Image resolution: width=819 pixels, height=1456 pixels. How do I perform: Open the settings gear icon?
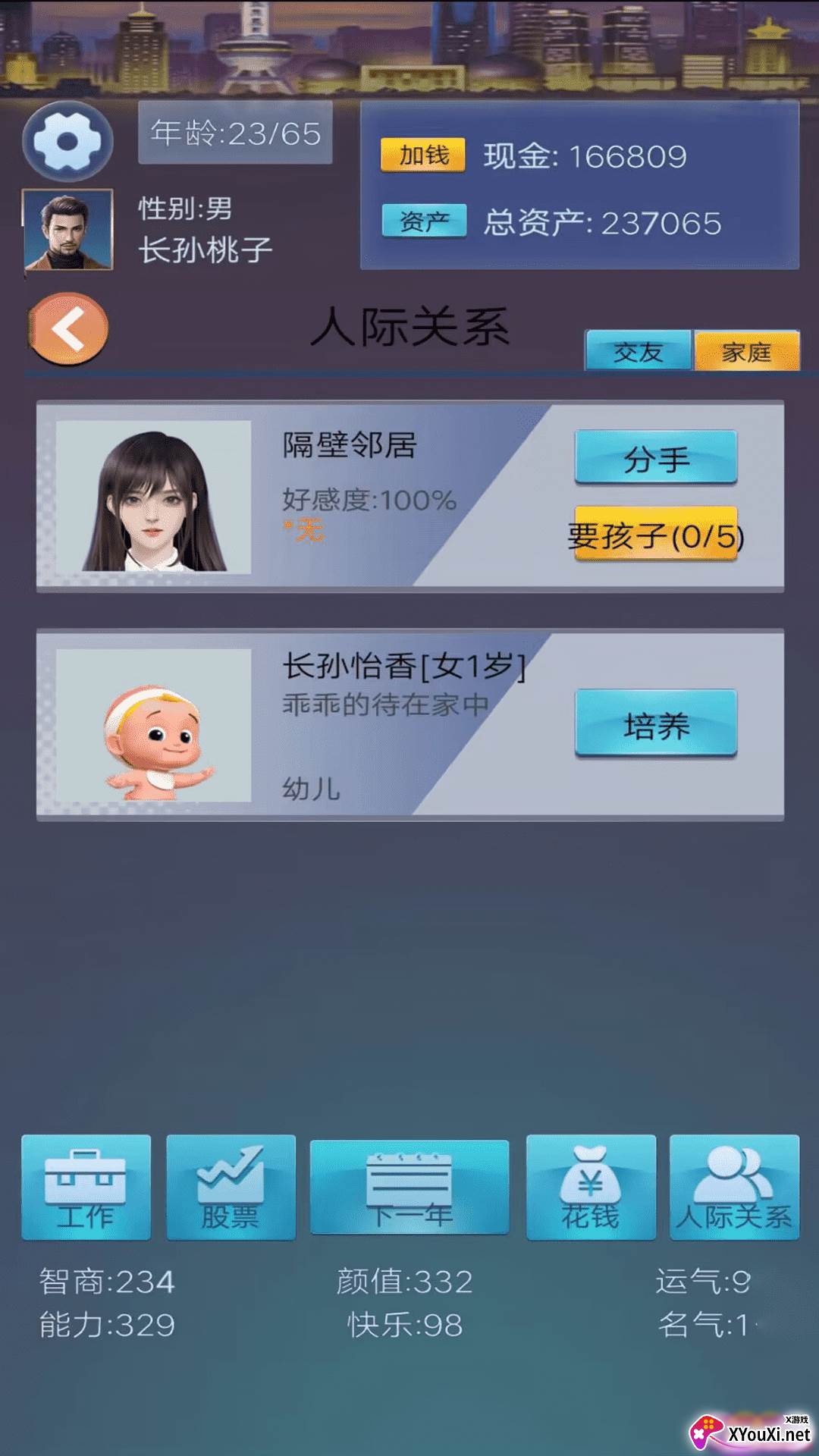(67, 141)
